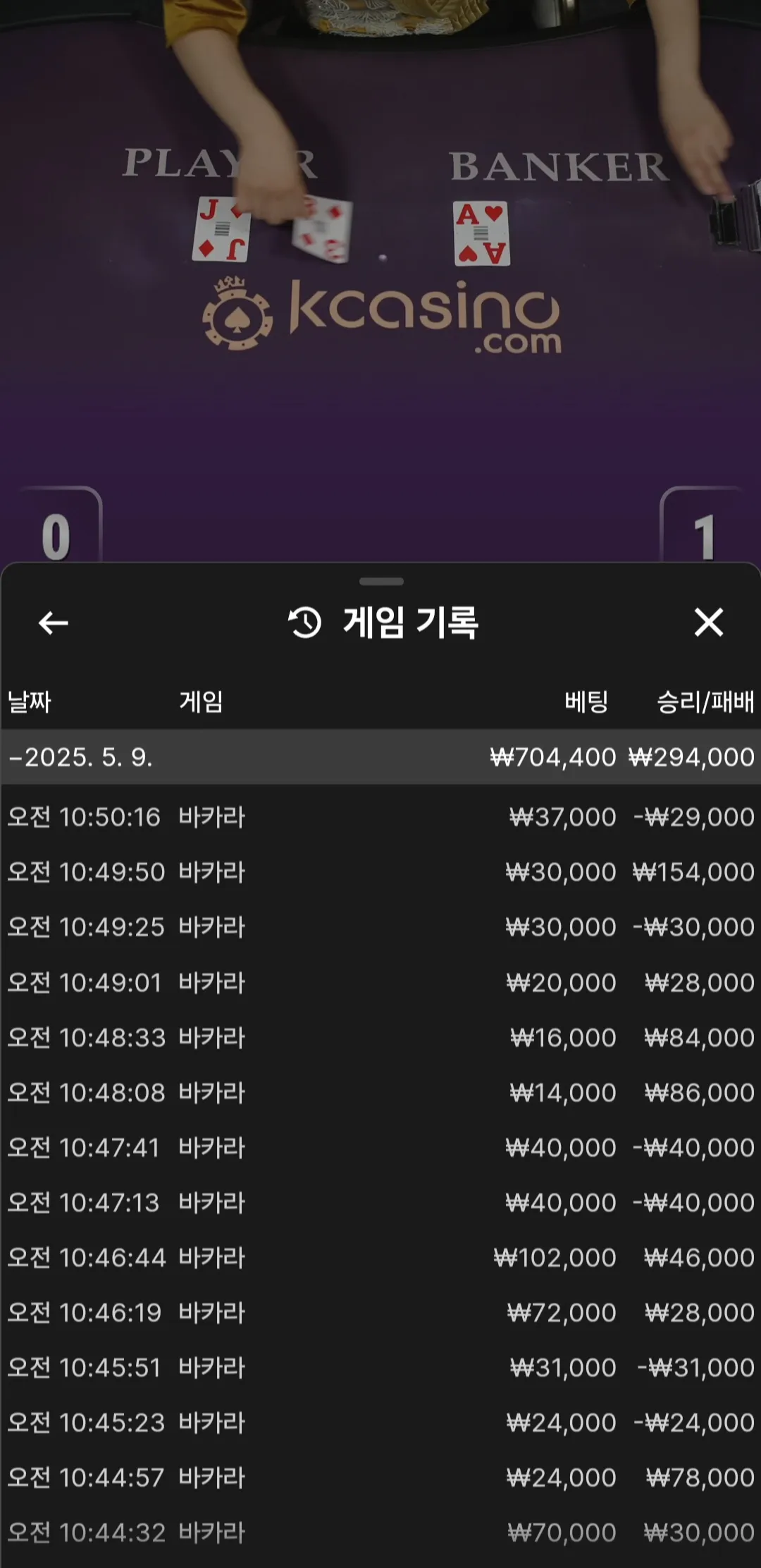View the 10:49:25 baccarat round
The width and height of the screenshot is (761, 1568).
(380, 927)
